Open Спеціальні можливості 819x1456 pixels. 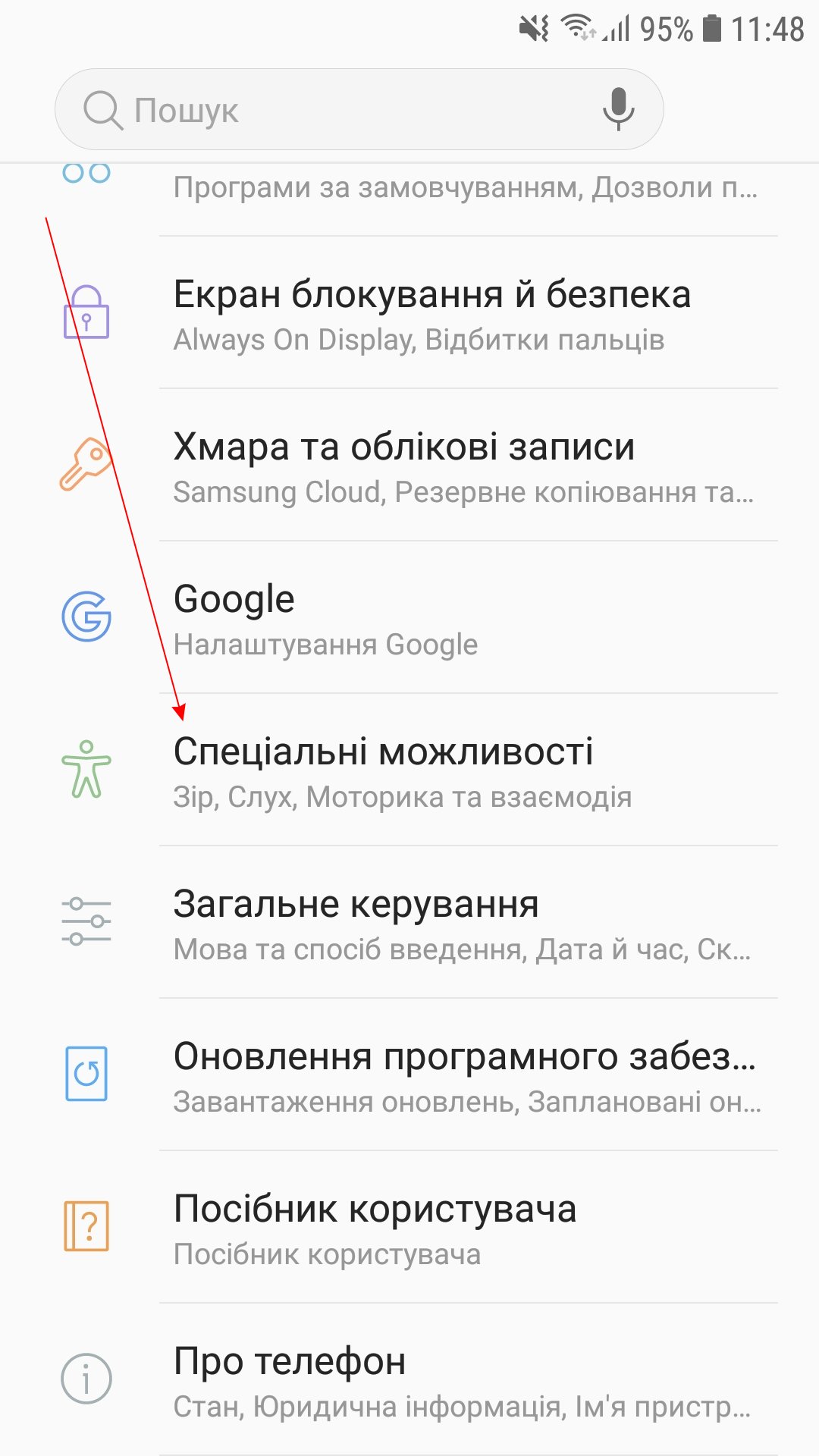(x=432, y=771)
